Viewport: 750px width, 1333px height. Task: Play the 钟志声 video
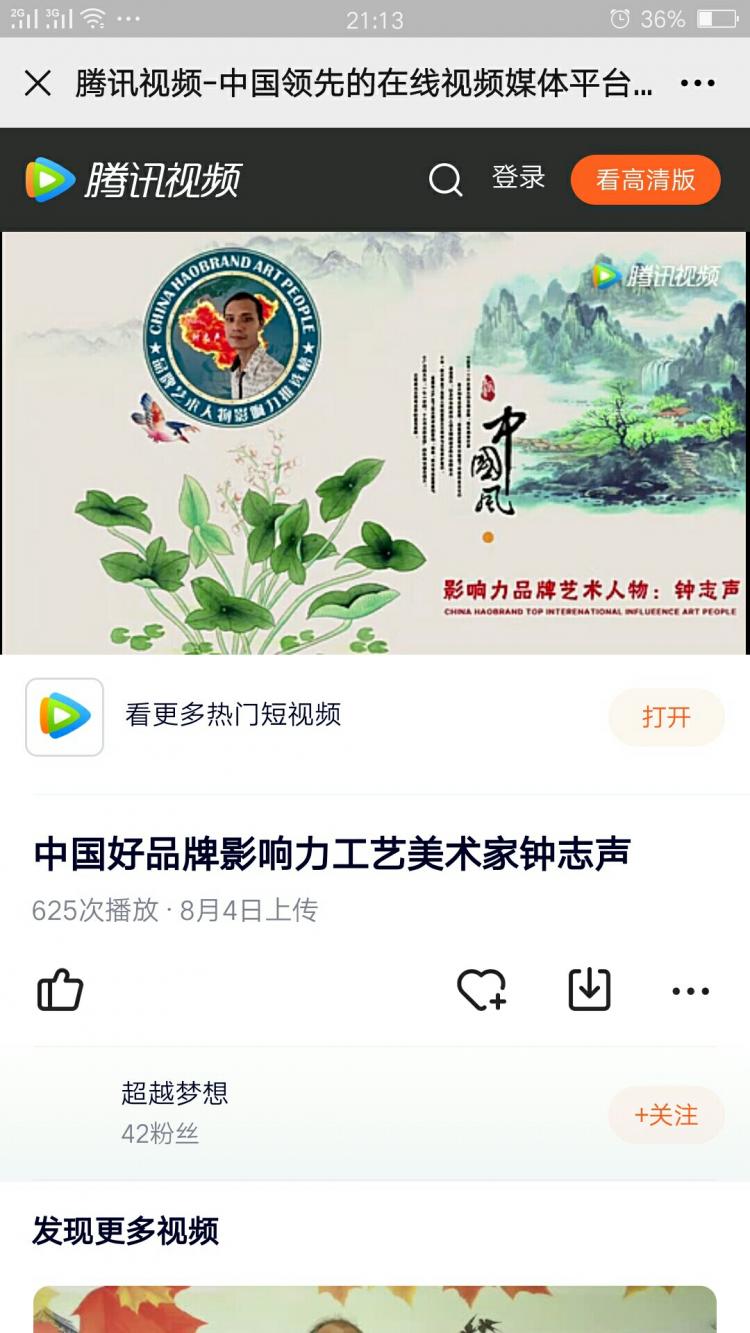click(374, 443)
